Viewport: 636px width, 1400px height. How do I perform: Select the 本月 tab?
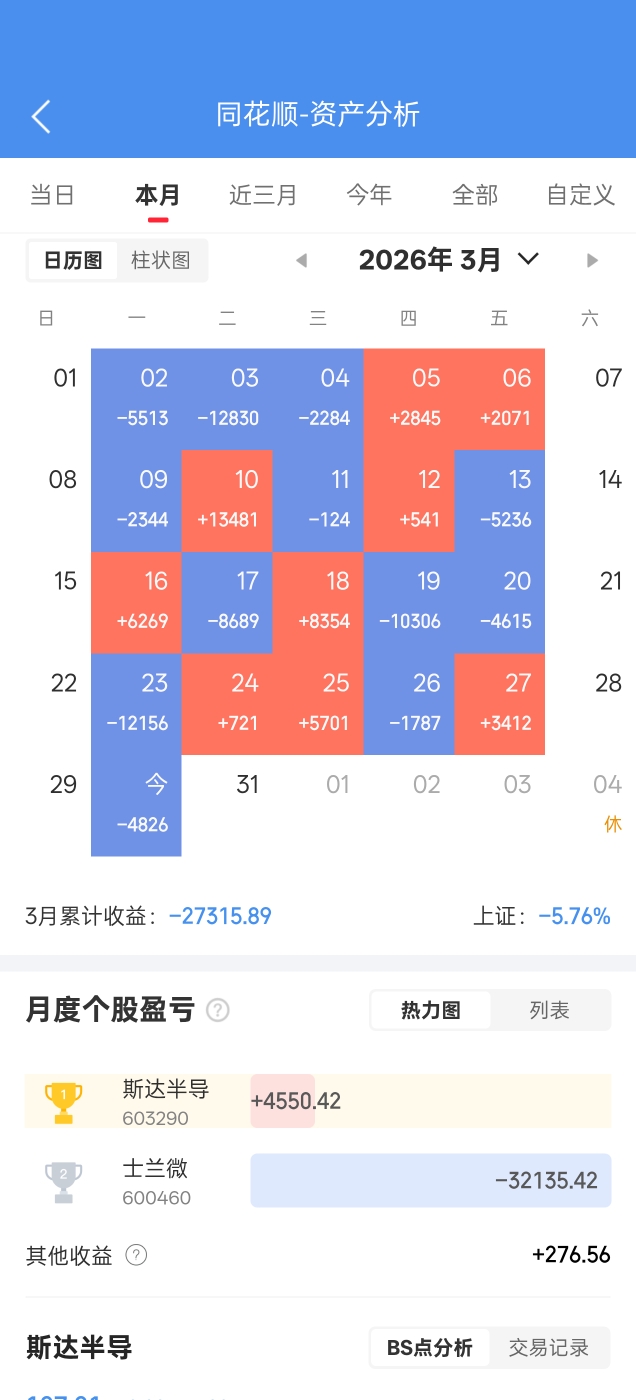point(157,195)
